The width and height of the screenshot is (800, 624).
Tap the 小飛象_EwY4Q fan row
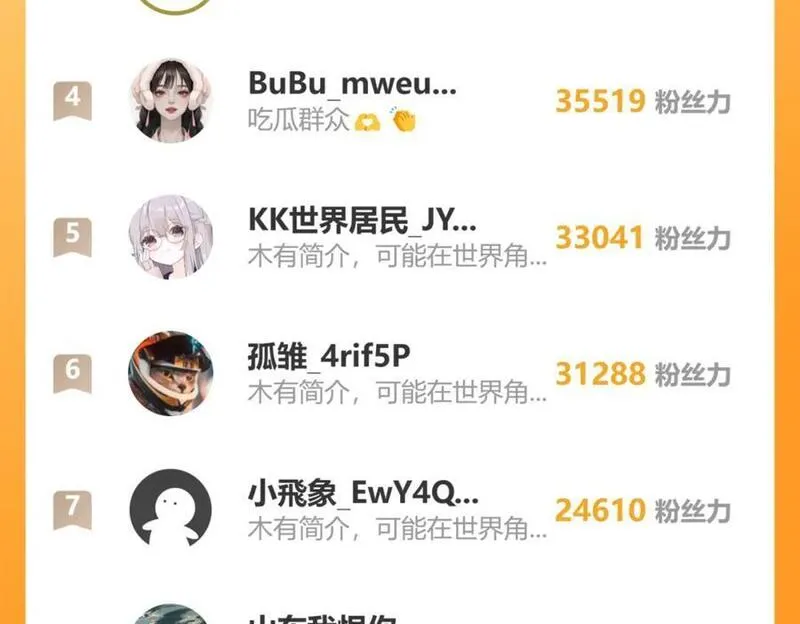[364, 509]
